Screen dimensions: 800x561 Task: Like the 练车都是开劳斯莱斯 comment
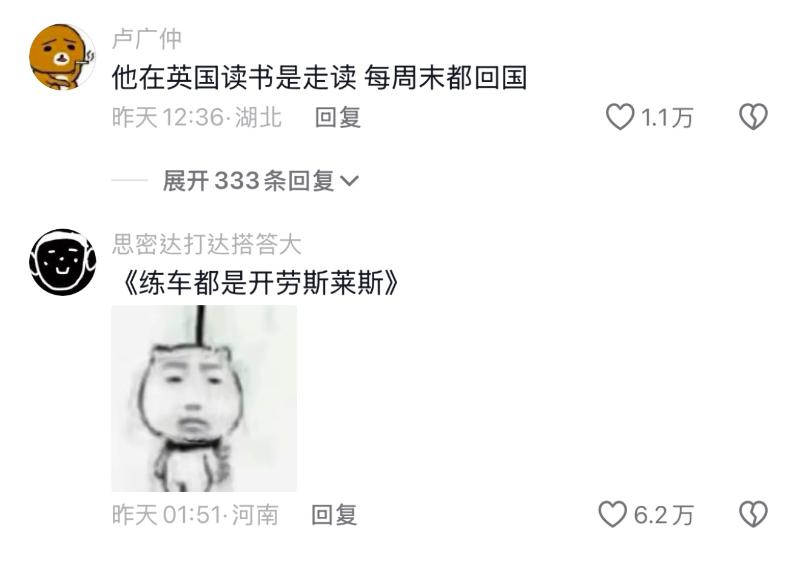coord(612,515)
